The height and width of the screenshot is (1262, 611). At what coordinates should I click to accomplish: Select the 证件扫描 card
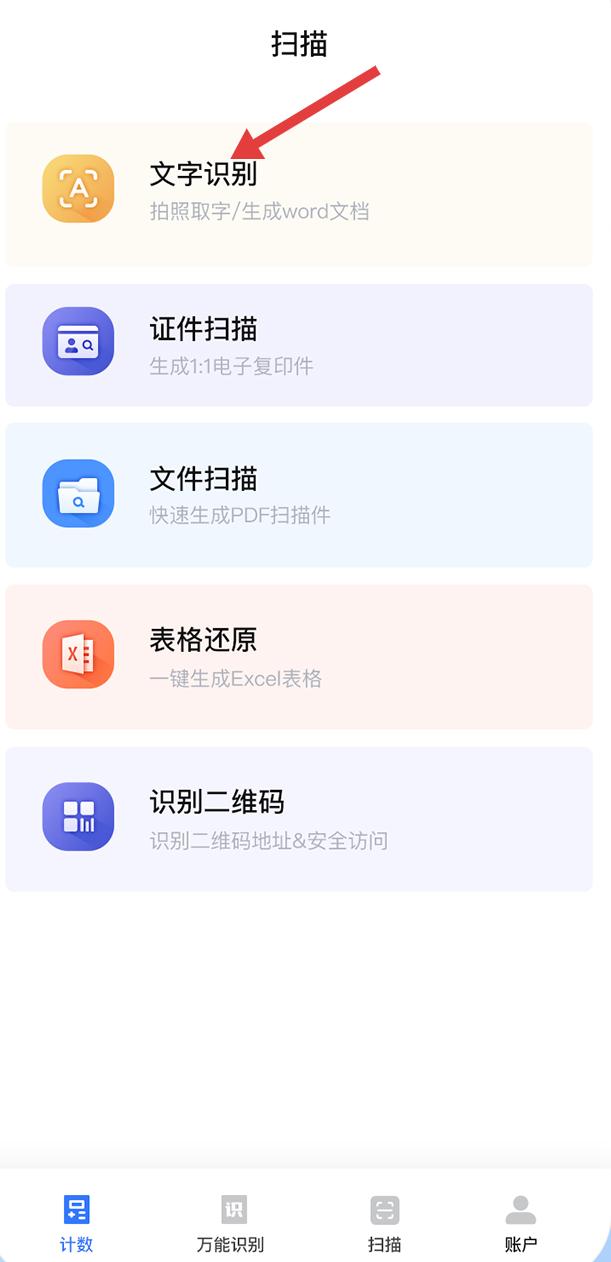point(298,345)
